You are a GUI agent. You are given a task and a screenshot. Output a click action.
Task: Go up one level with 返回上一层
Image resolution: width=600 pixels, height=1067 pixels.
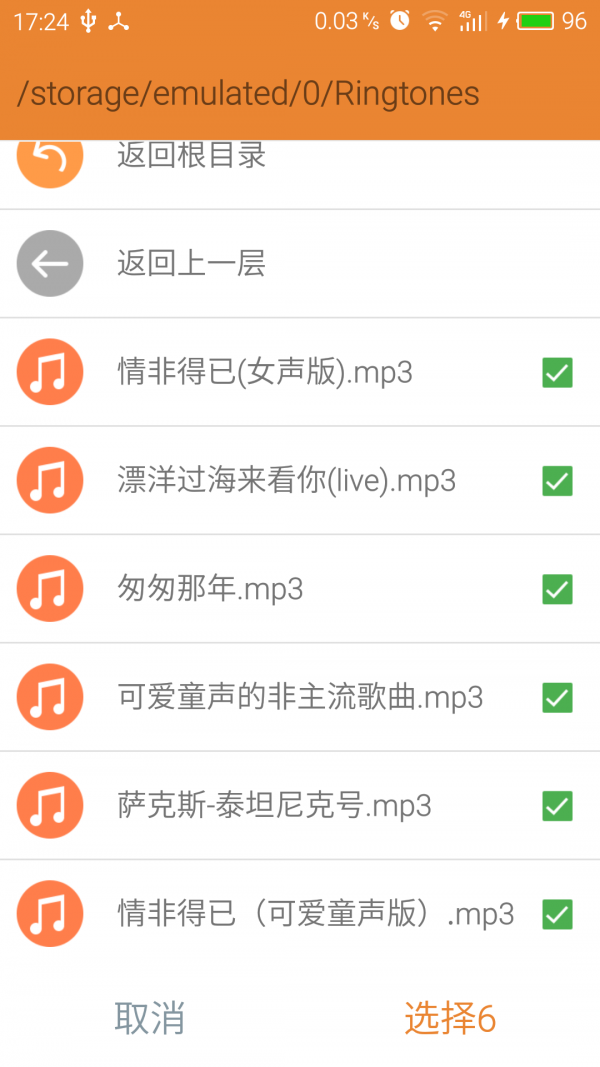299,263
